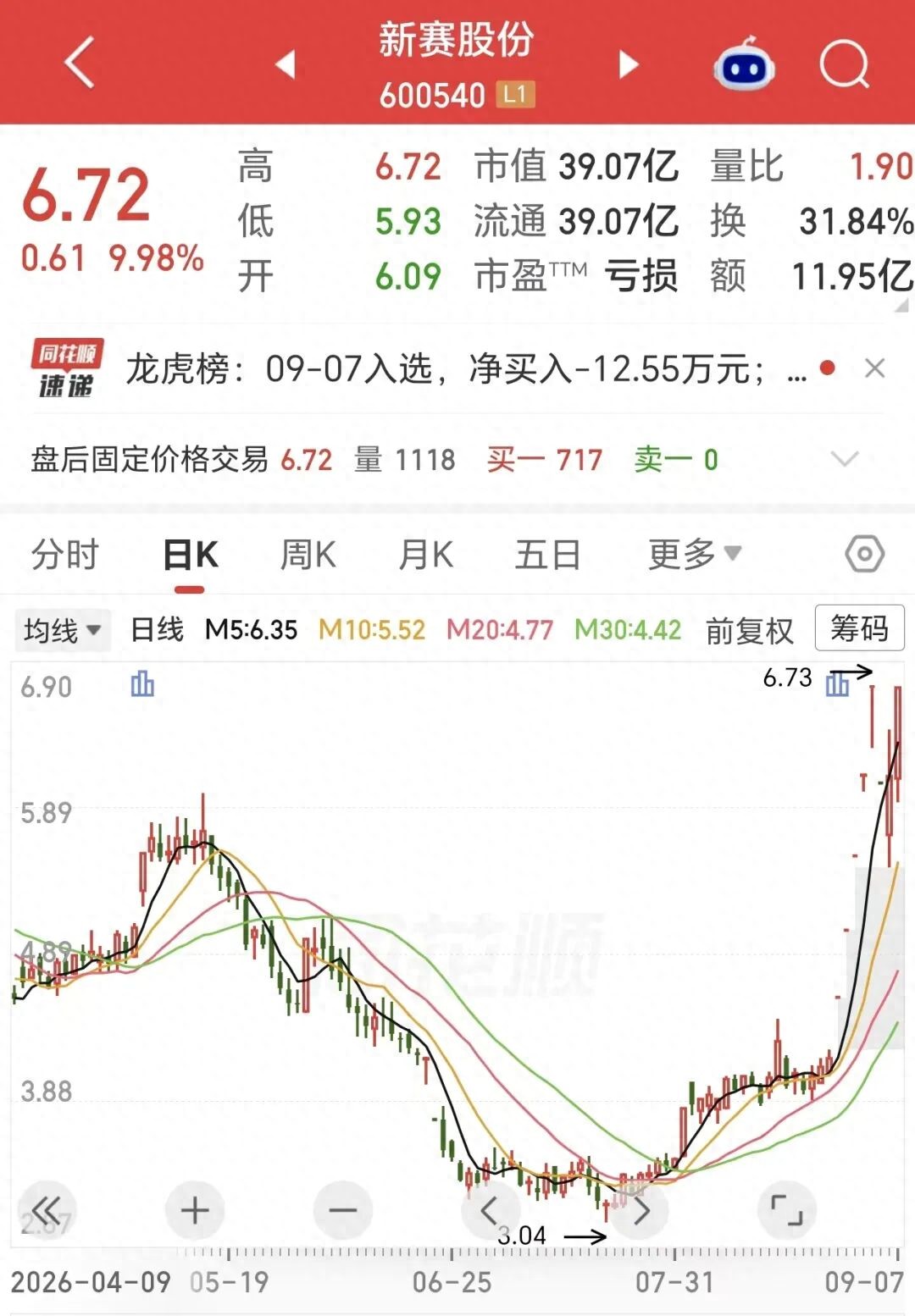This screenshot has width=915, height=1316.
Task: Open the 均线 indicator dropdown
Action: tap(62, 630)
